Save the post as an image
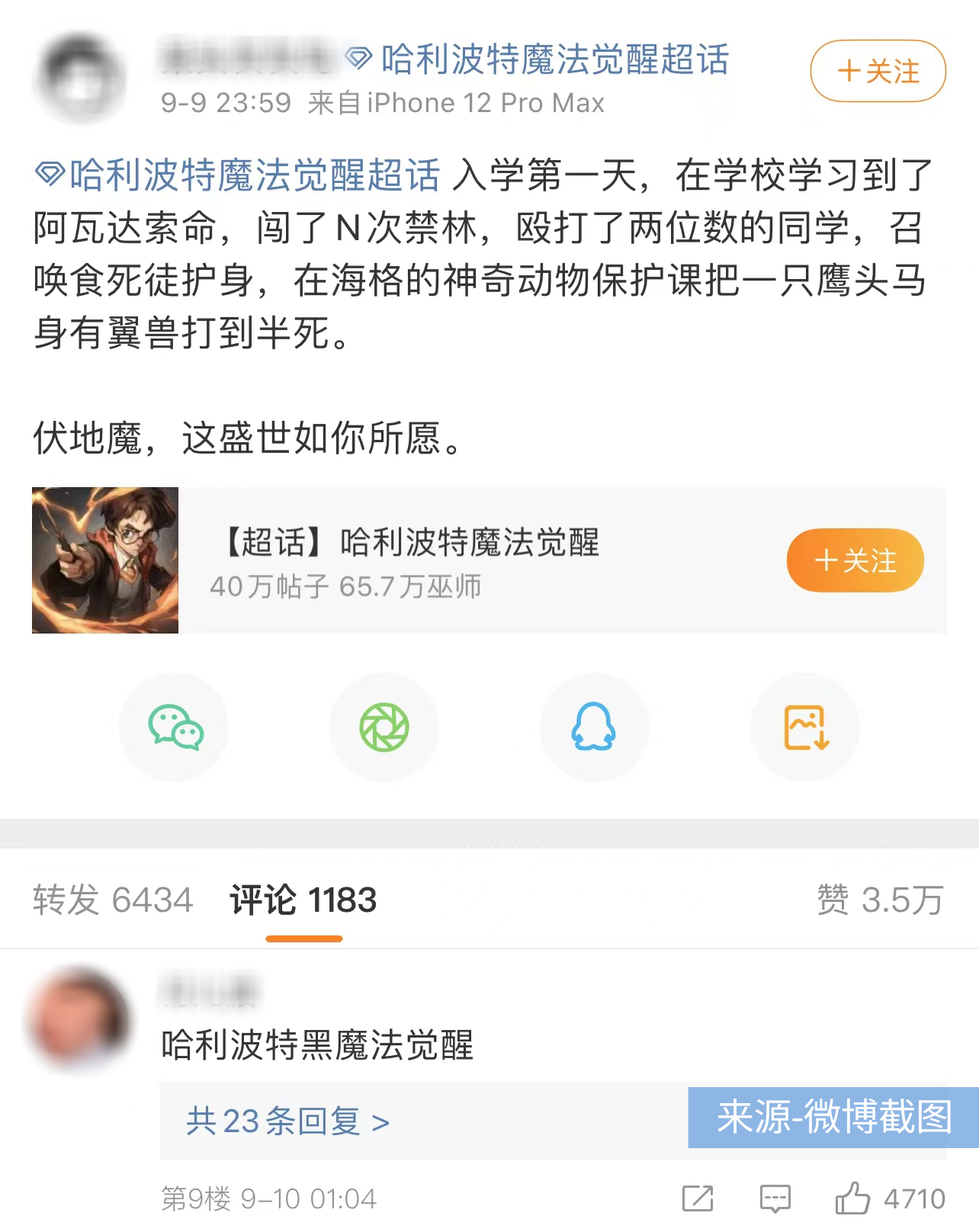Screen dimensions: 979x1232 [x=804, y=727]
